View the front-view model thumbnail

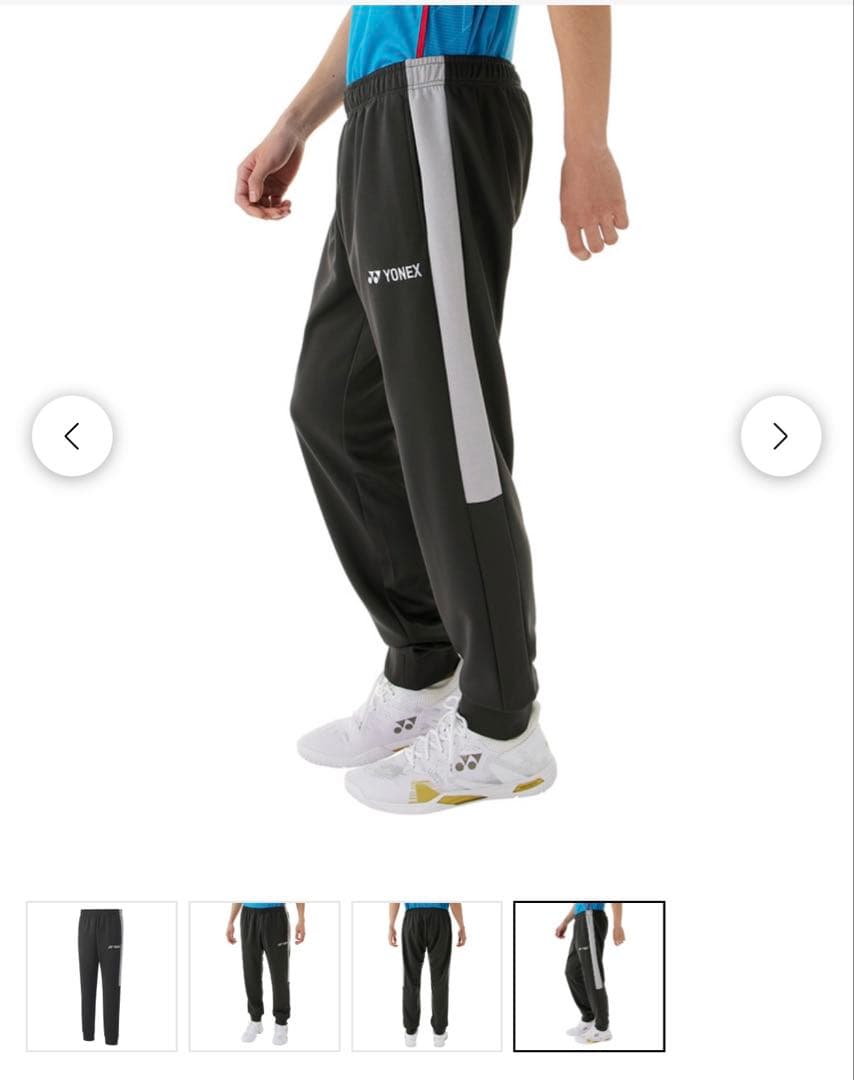[264, 976]
